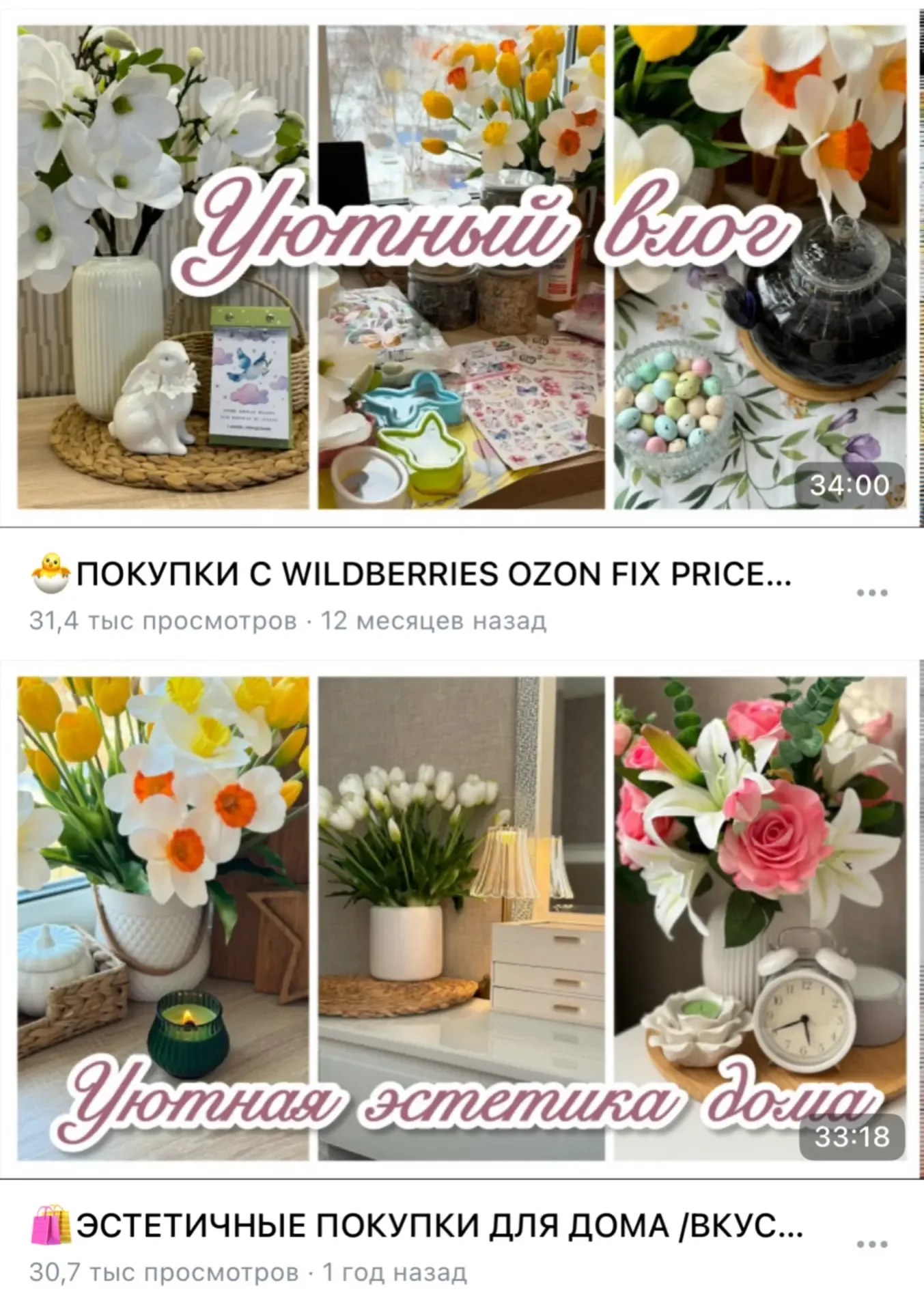Image resolution: width=924 pixels, height=1311 pixels.
Task: Open more options for ЭСТЕТИЧНЫЕ ПОКУПКИ ДЛЯ ДОМА video
Action: click(x=871, y=1244)
